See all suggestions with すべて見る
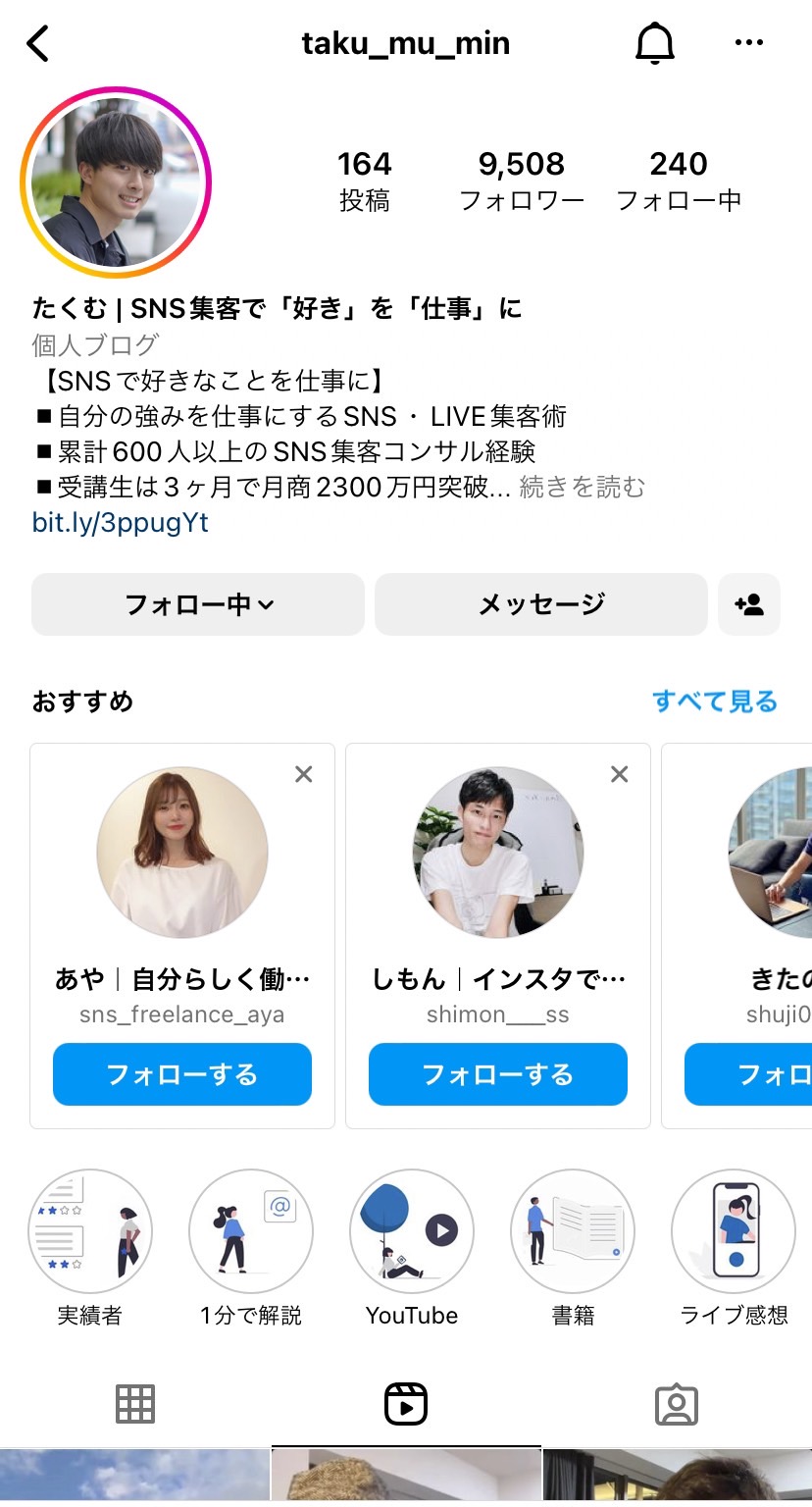This screenshot has height=1507, width=812. pos(714,702)
